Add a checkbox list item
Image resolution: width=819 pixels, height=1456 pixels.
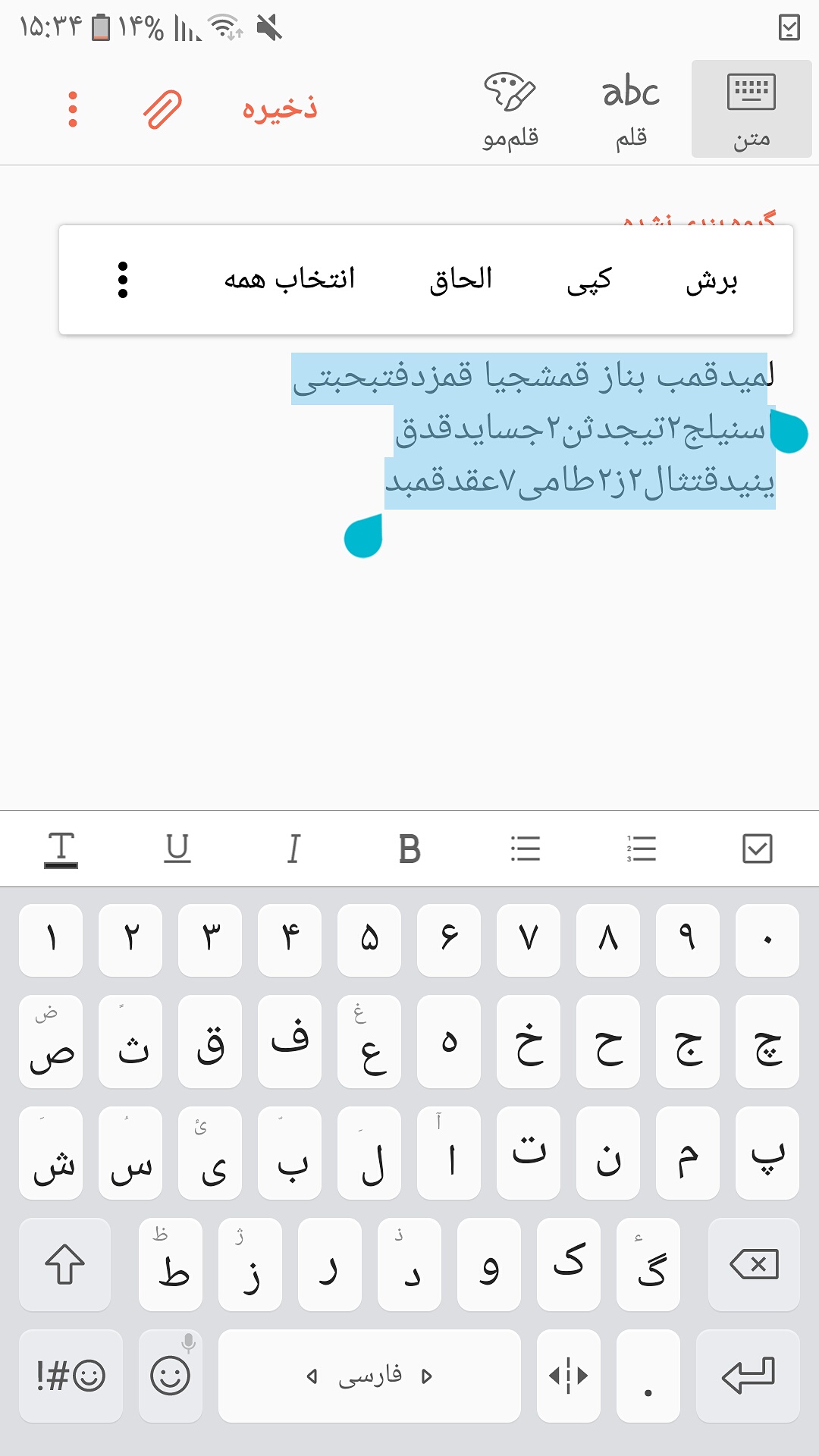pyautogui.click(x=757, y=849)
